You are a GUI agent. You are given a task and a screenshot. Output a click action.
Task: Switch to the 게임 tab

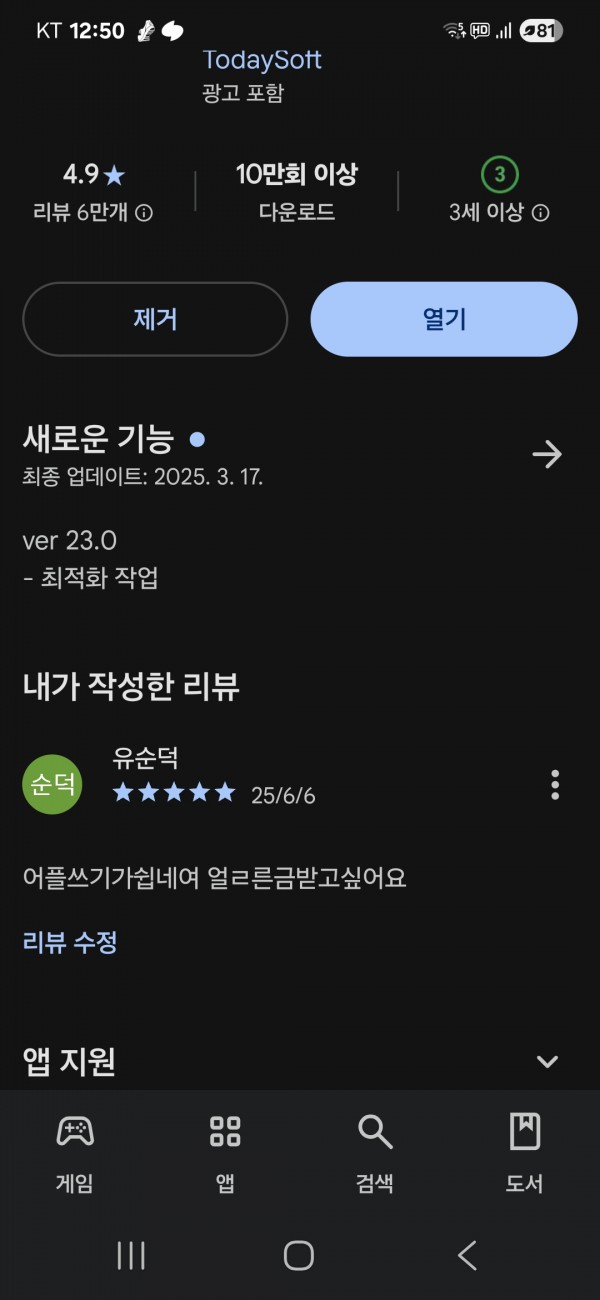tap(75, 1153)
